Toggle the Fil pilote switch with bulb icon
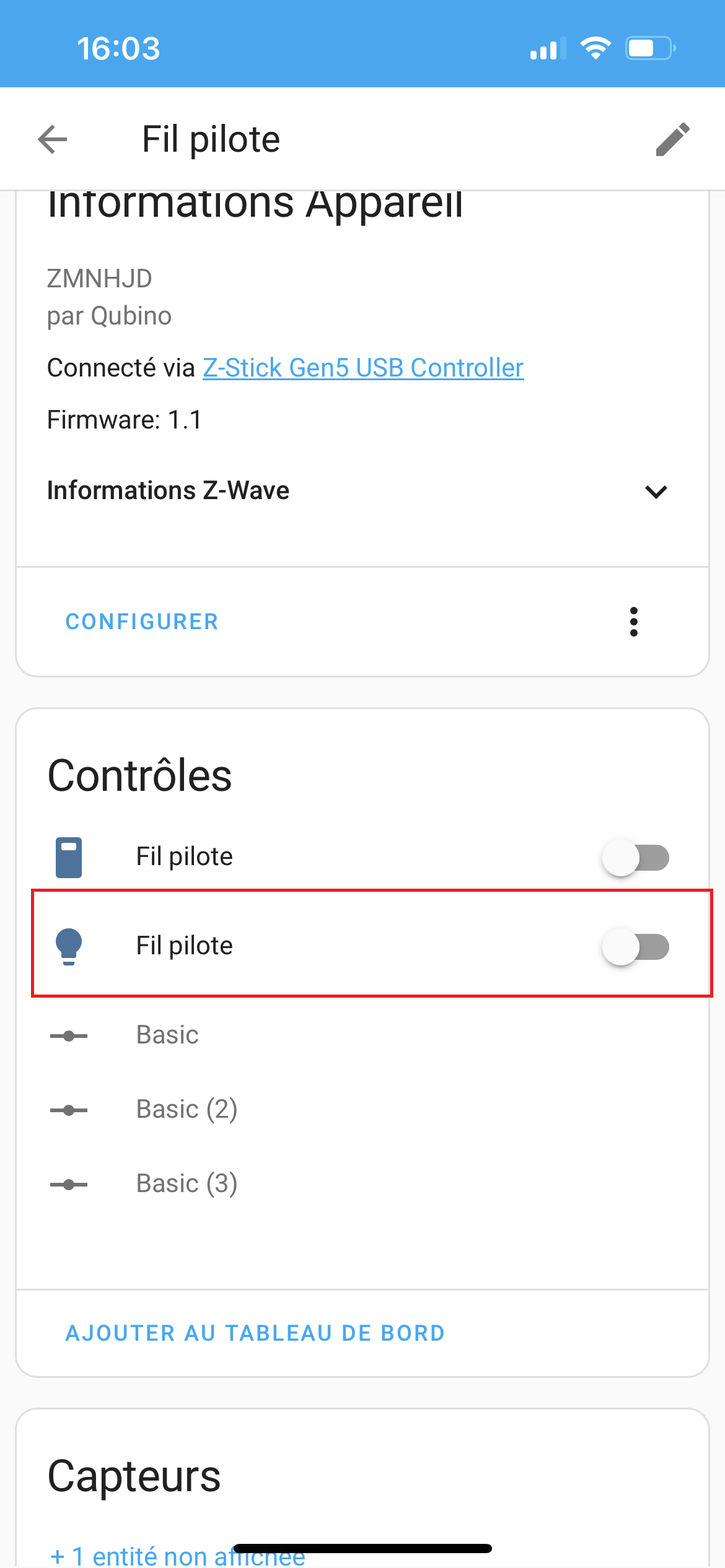 pos(636,947)
